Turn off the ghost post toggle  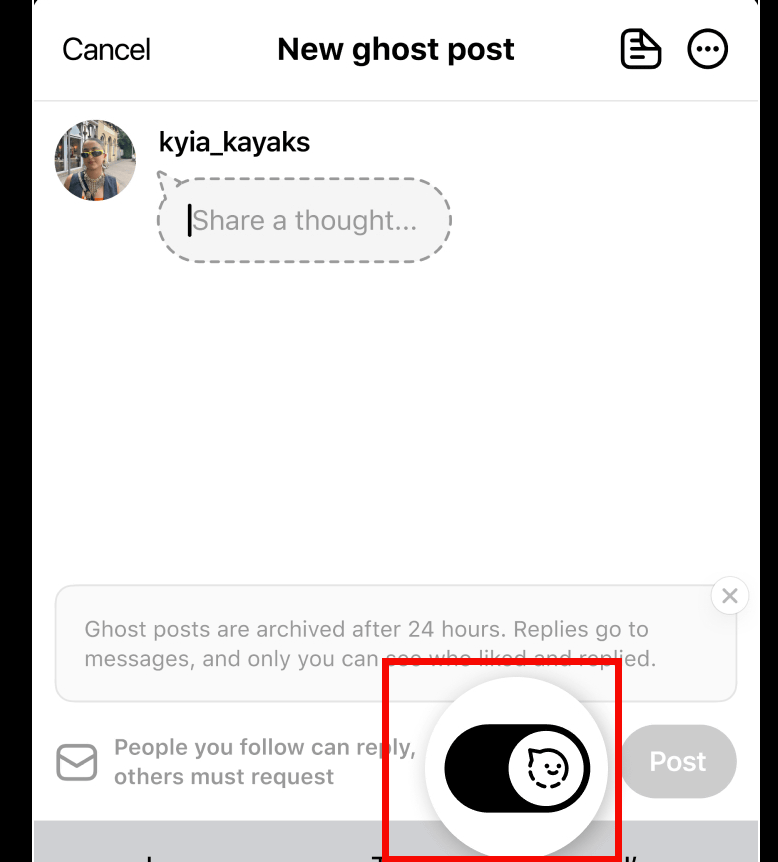point(517,768)
